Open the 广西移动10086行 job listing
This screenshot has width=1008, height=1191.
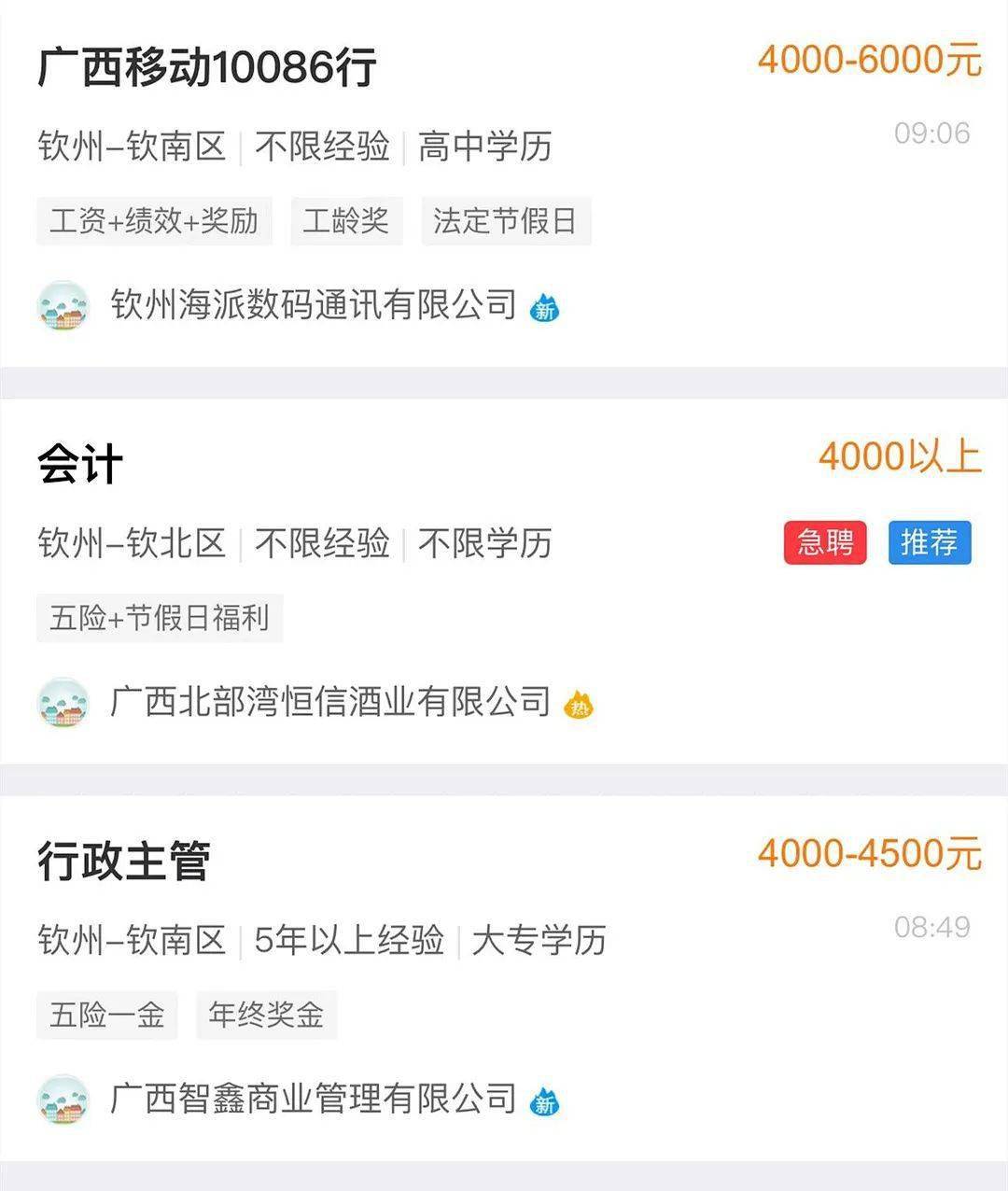tap(207, 67)
